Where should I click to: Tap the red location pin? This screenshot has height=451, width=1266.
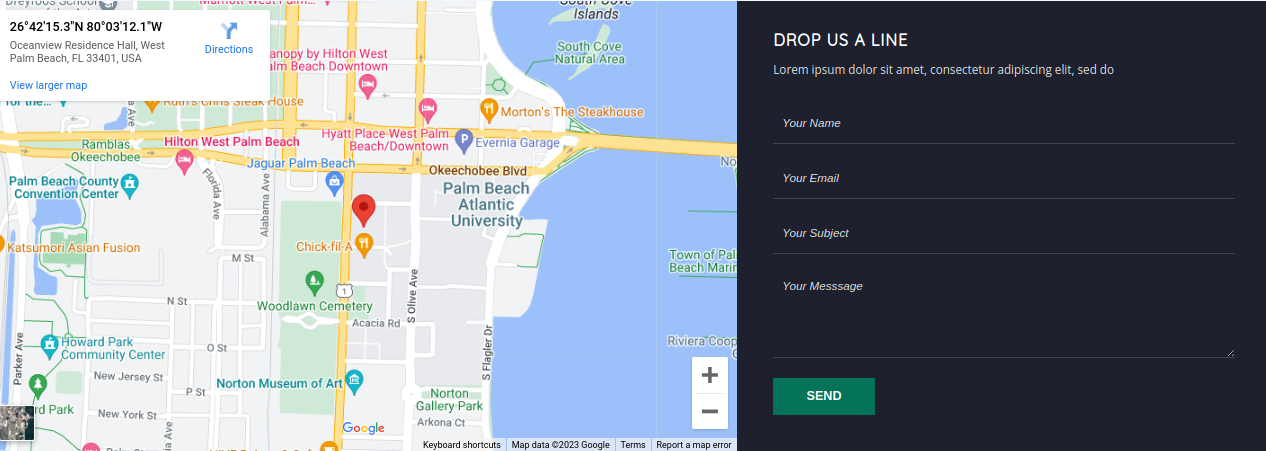364,209
